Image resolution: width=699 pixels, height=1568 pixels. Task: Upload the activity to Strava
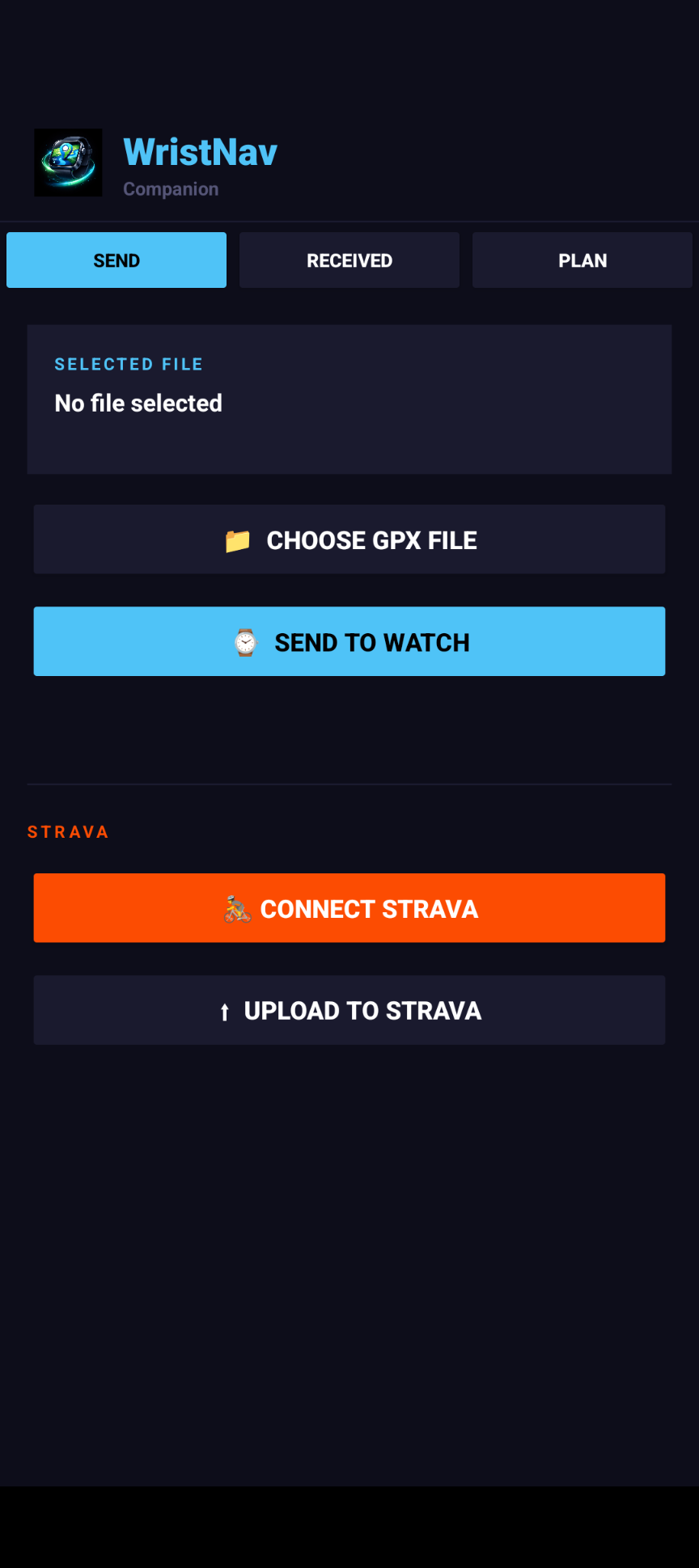coord(349,1010)
